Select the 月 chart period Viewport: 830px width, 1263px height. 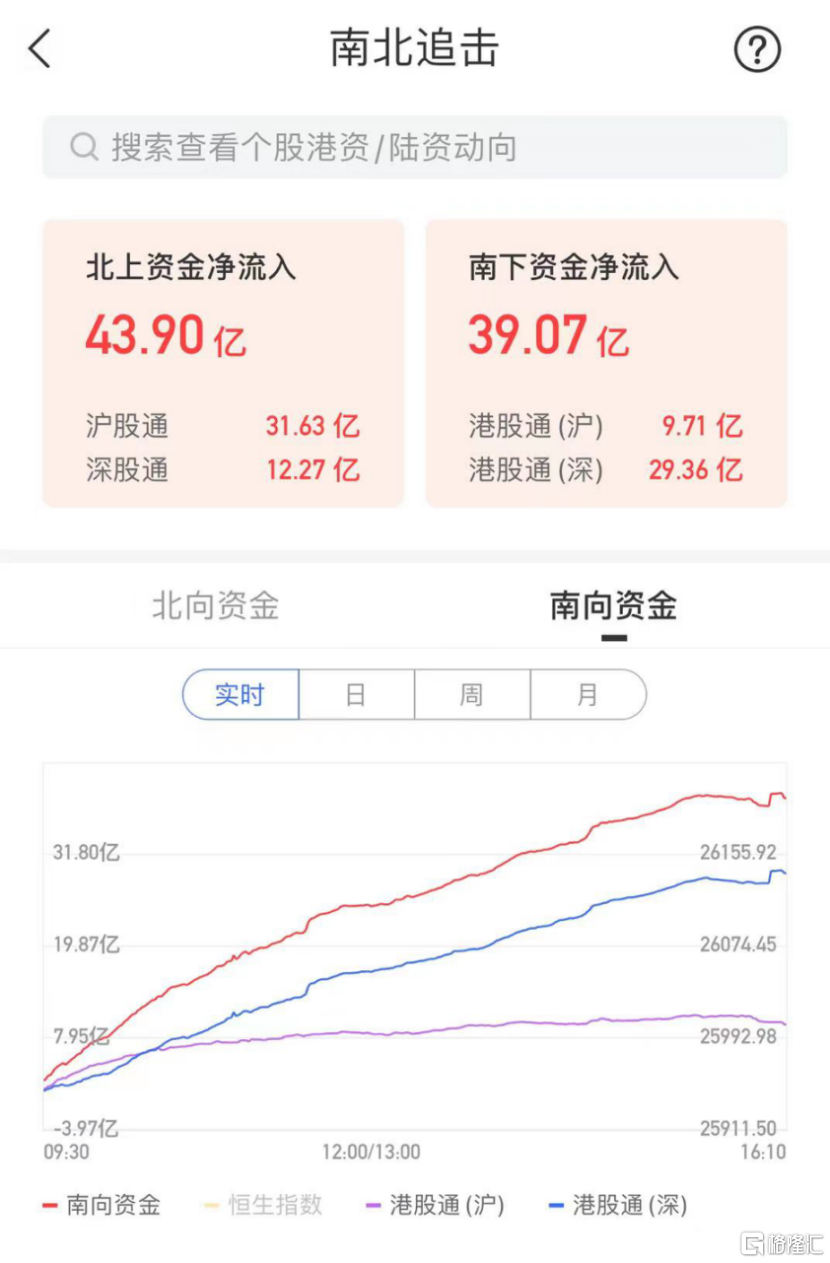(x=588, y=695)
